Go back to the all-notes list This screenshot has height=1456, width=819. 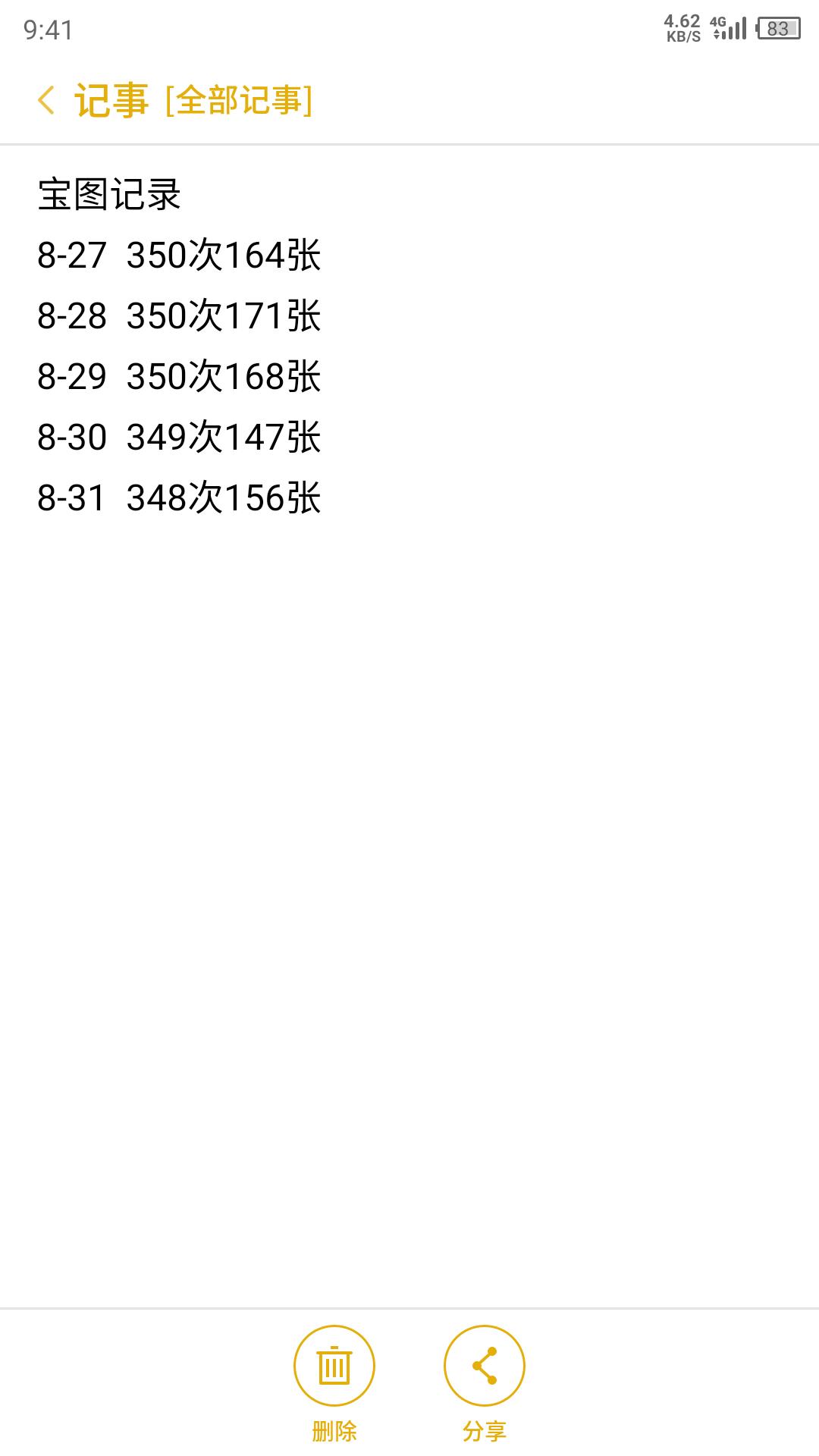click(x=46, y=100)
